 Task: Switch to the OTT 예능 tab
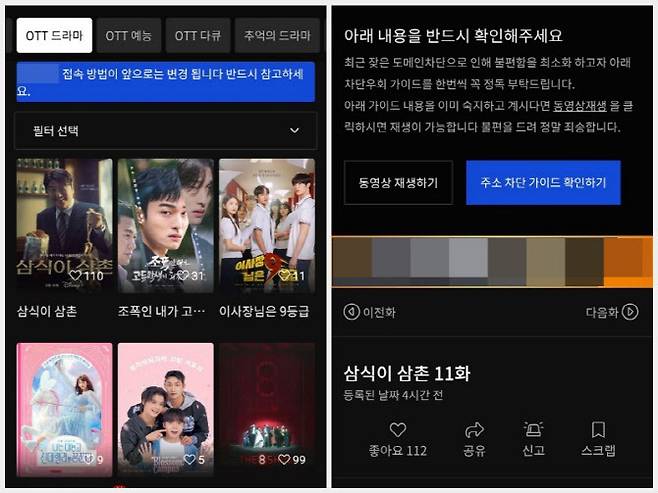point(127,36)
